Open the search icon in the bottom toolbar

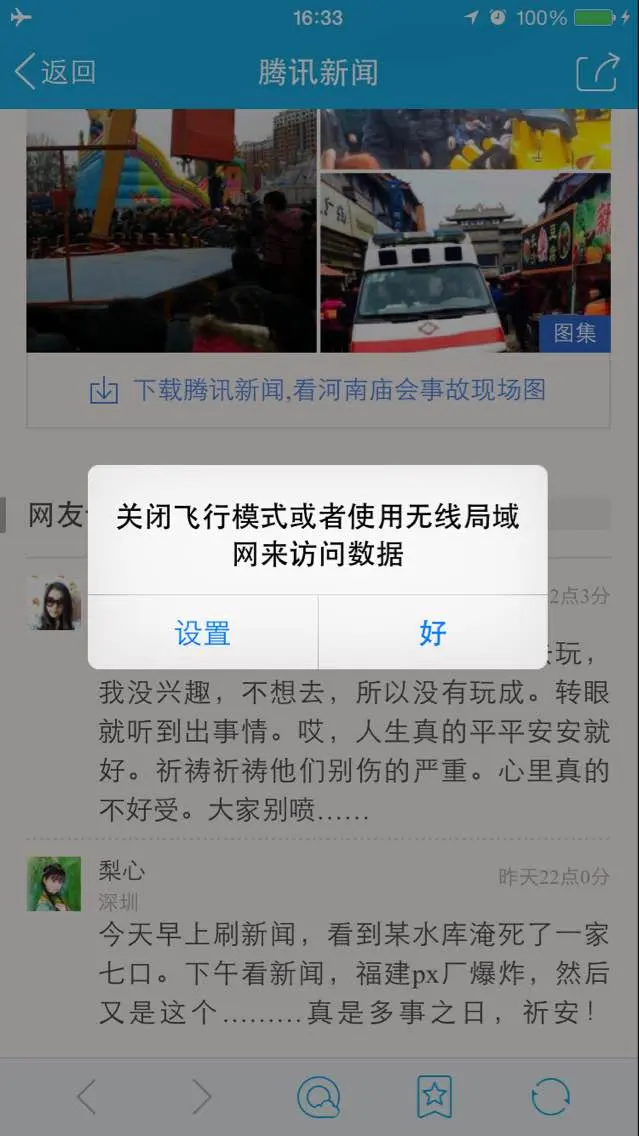point(319,1097)
